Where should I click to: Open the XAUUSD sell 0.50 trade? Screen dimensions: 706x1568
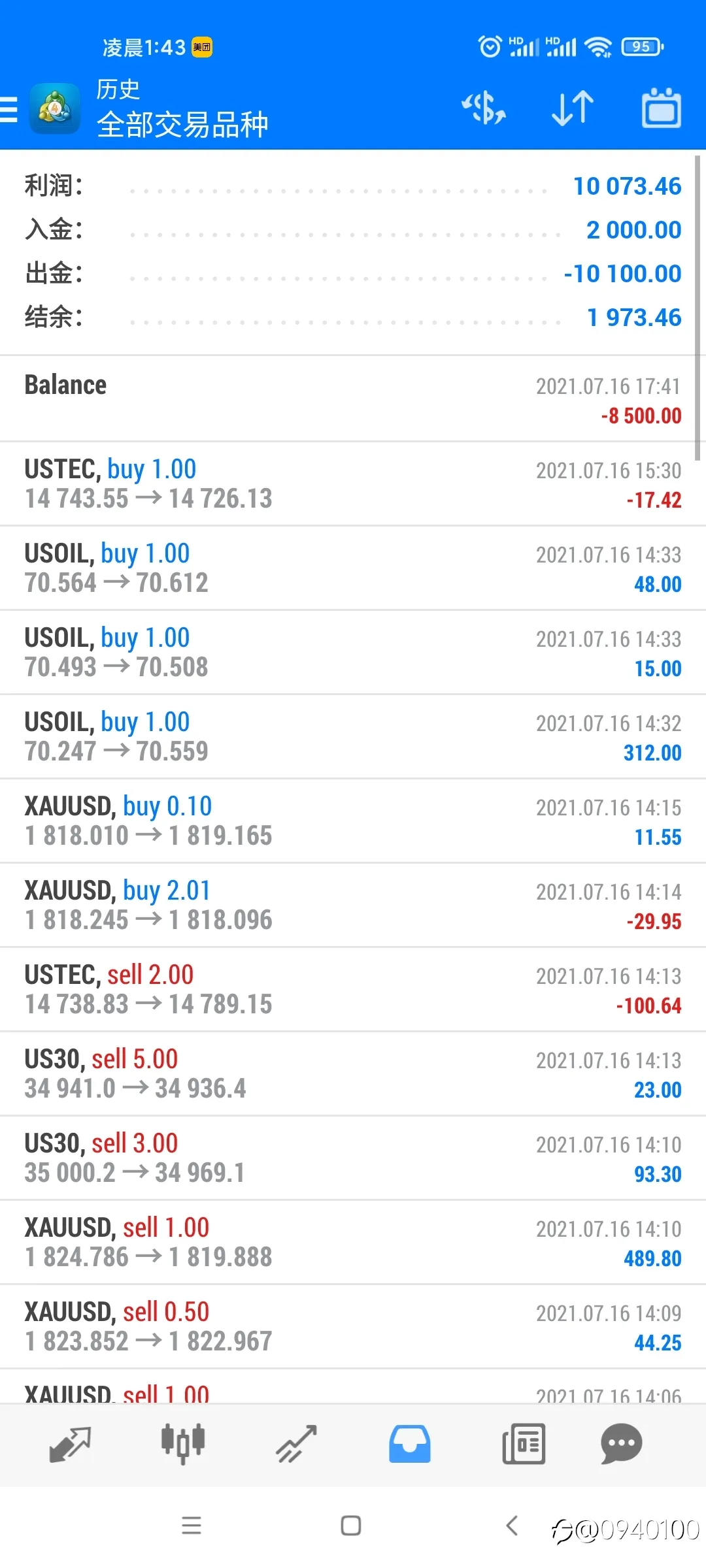coord(353,1327)
